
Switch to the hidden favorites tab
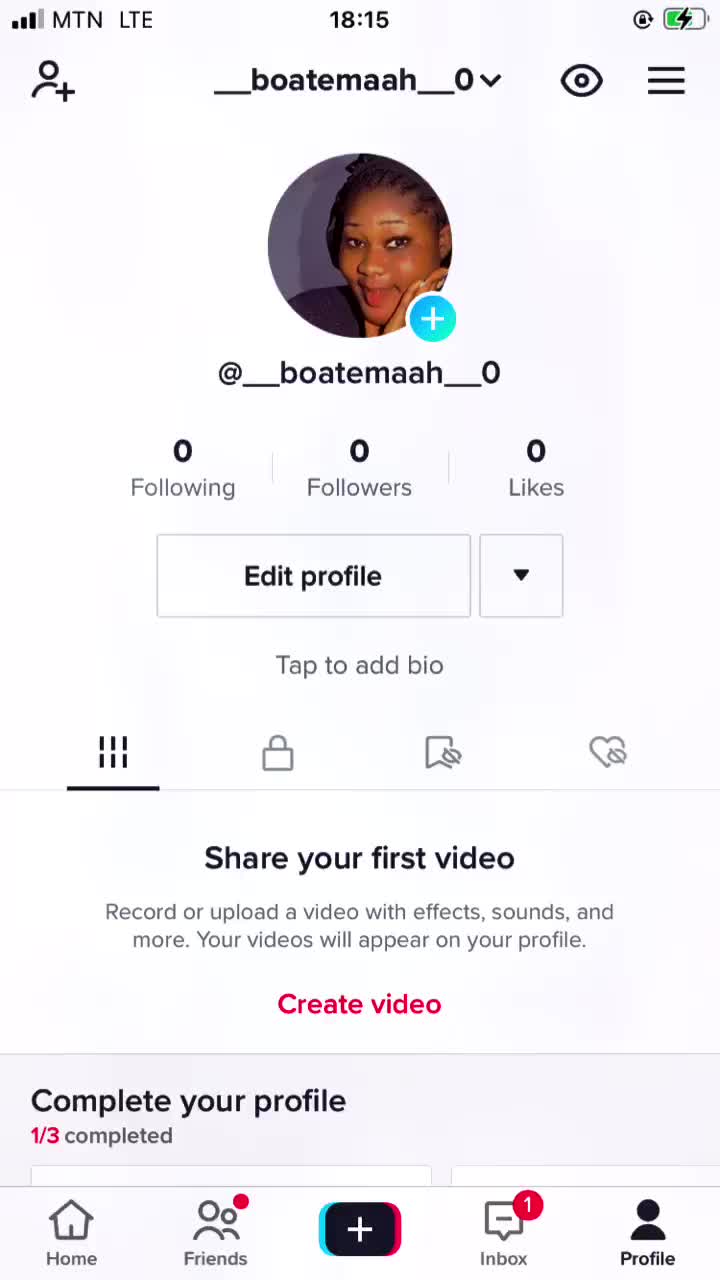[443, 753]
